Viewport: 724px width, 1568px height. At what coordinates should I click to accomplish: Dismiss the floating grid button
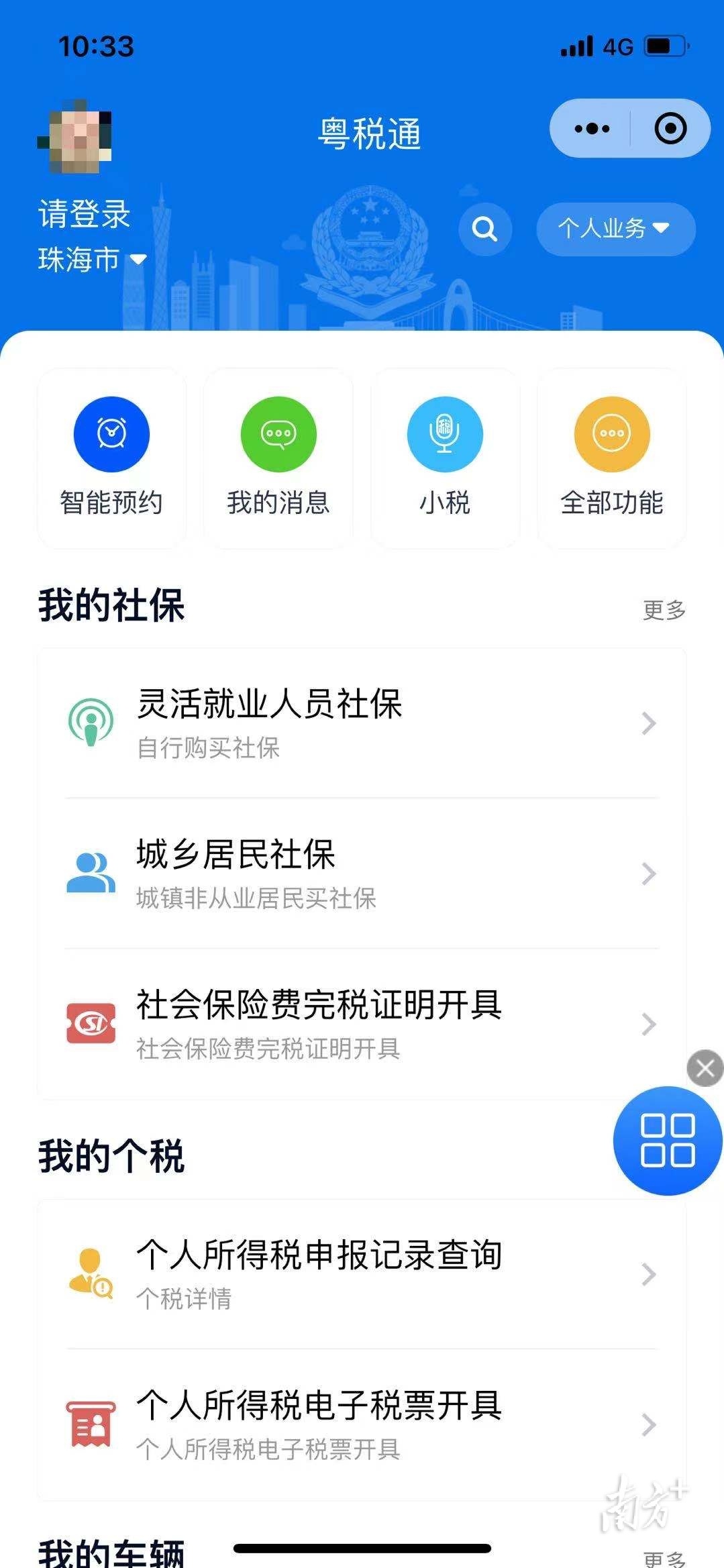[705, 1068]
